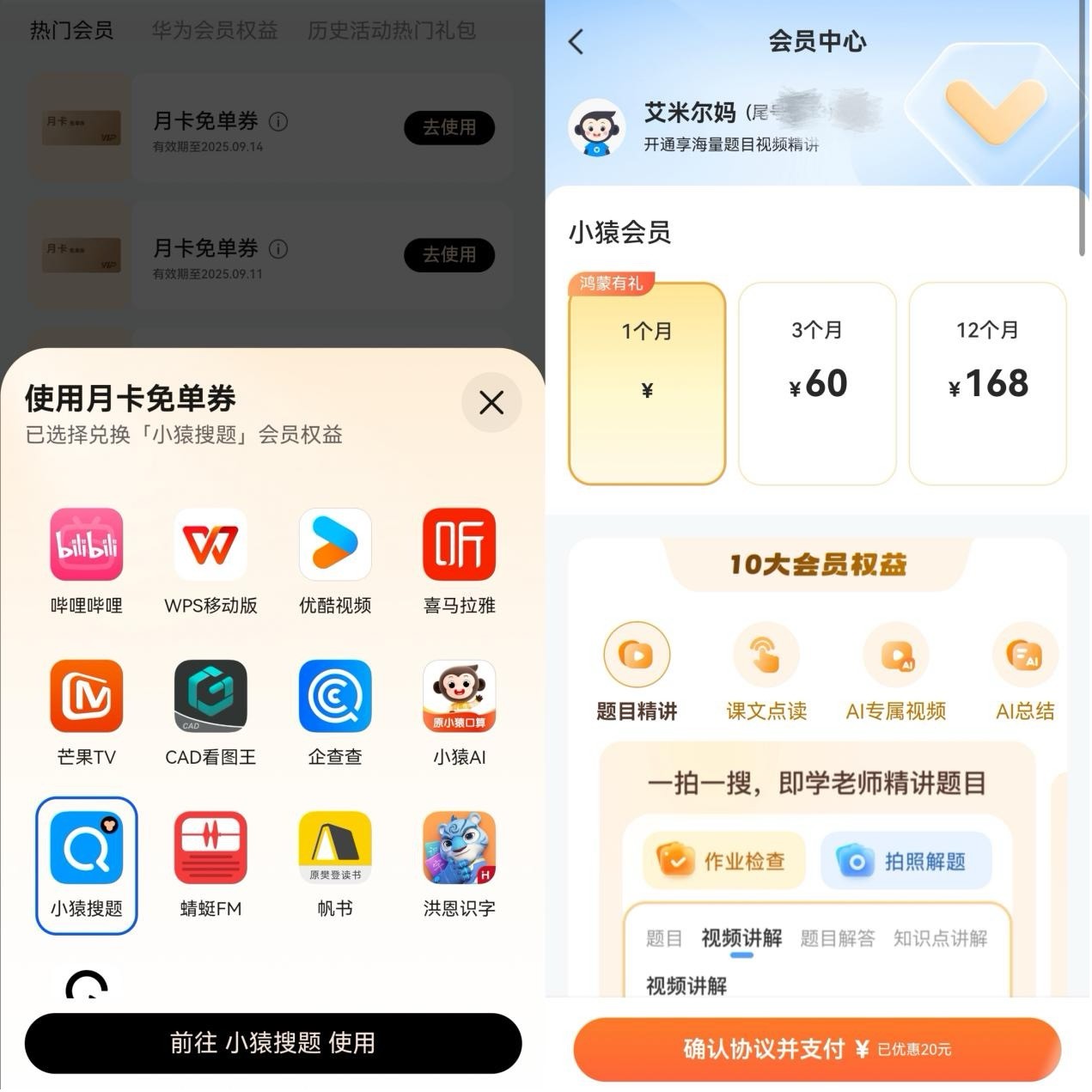Select the 3个月 ¥60 plan
This screenshot has height=1092, width=1092.
pos(817,383)
